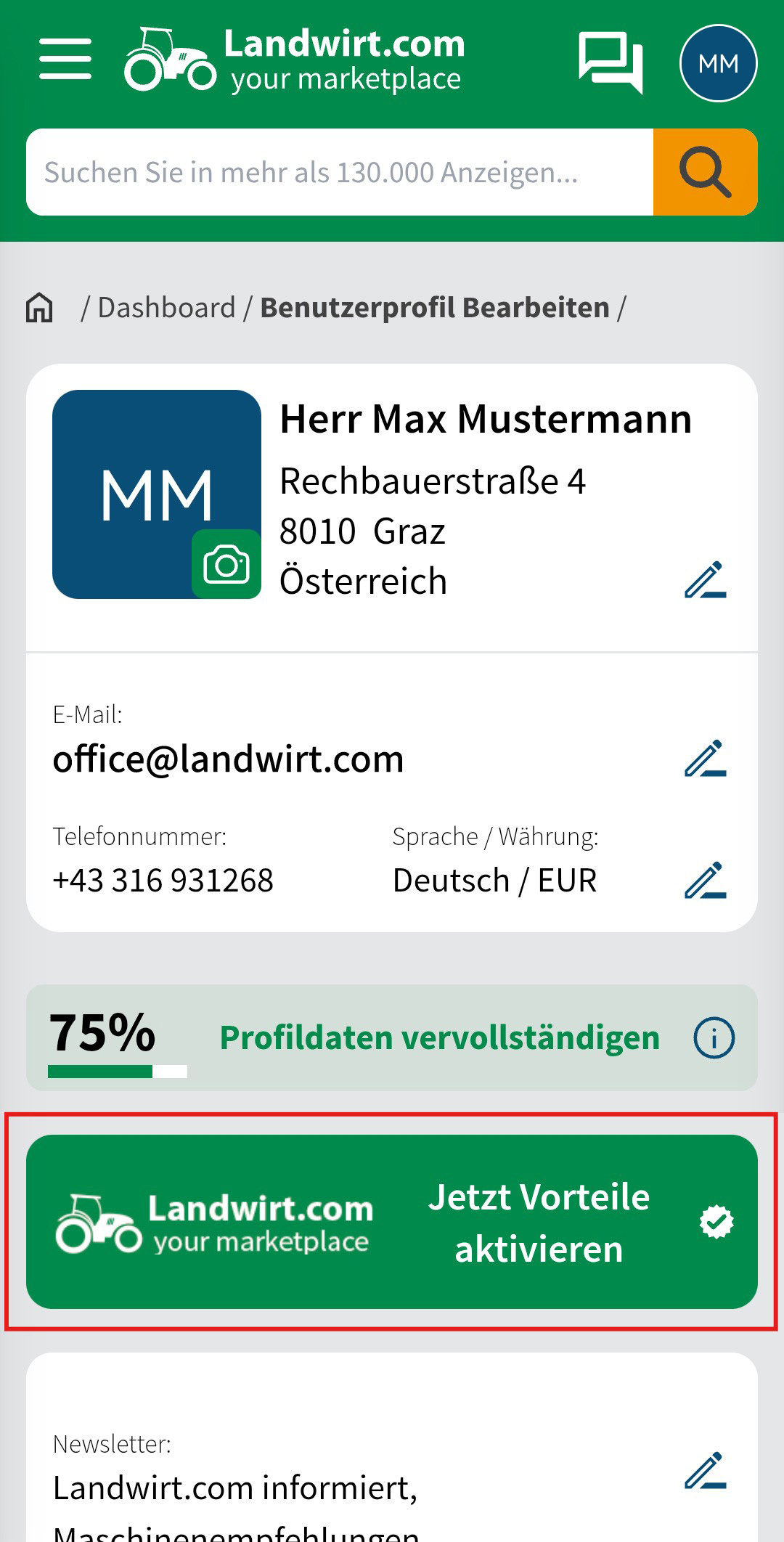Open messages via the chat icon
Viewport: 784px width, 1542px height.
coord(611,64)
